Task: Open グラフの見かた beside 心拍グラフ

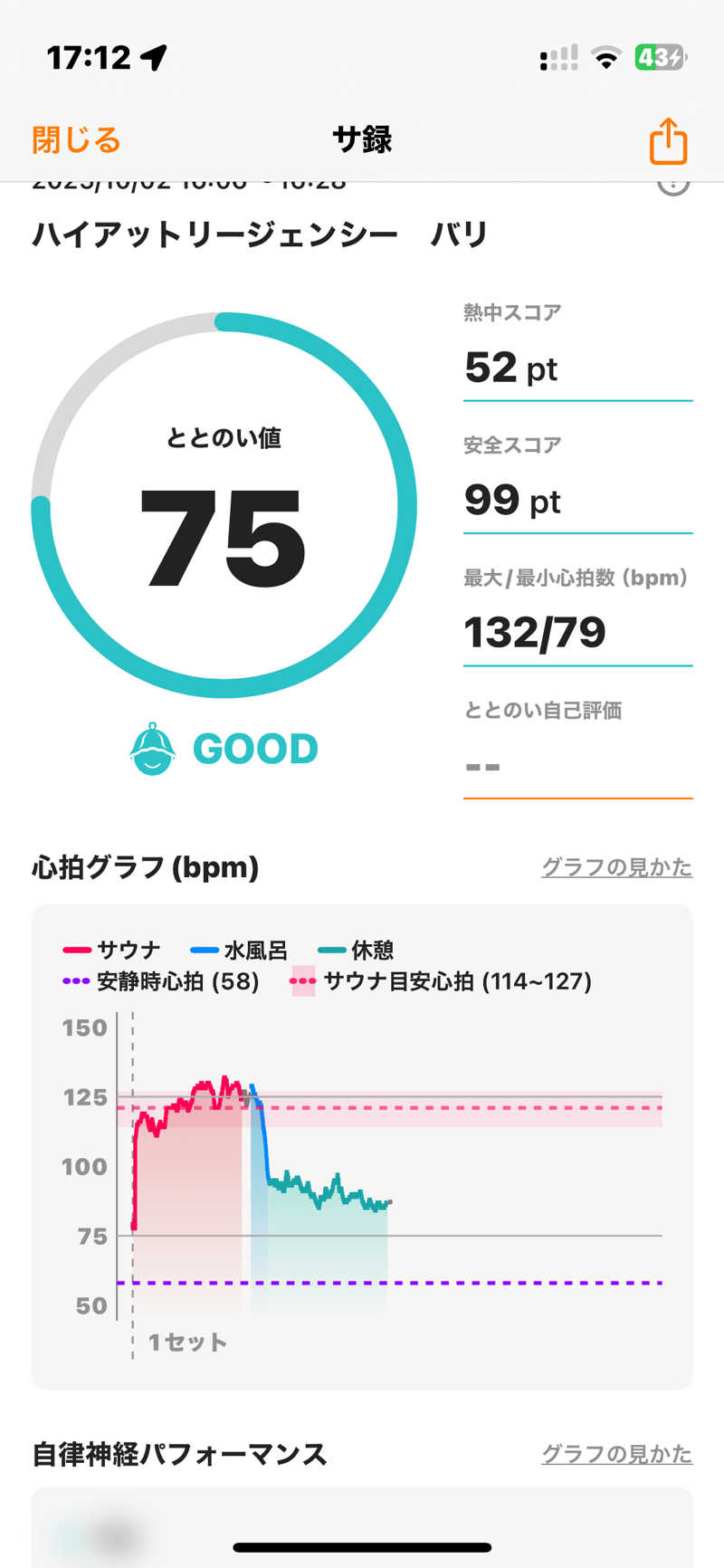Action: (x=616, y=867)
